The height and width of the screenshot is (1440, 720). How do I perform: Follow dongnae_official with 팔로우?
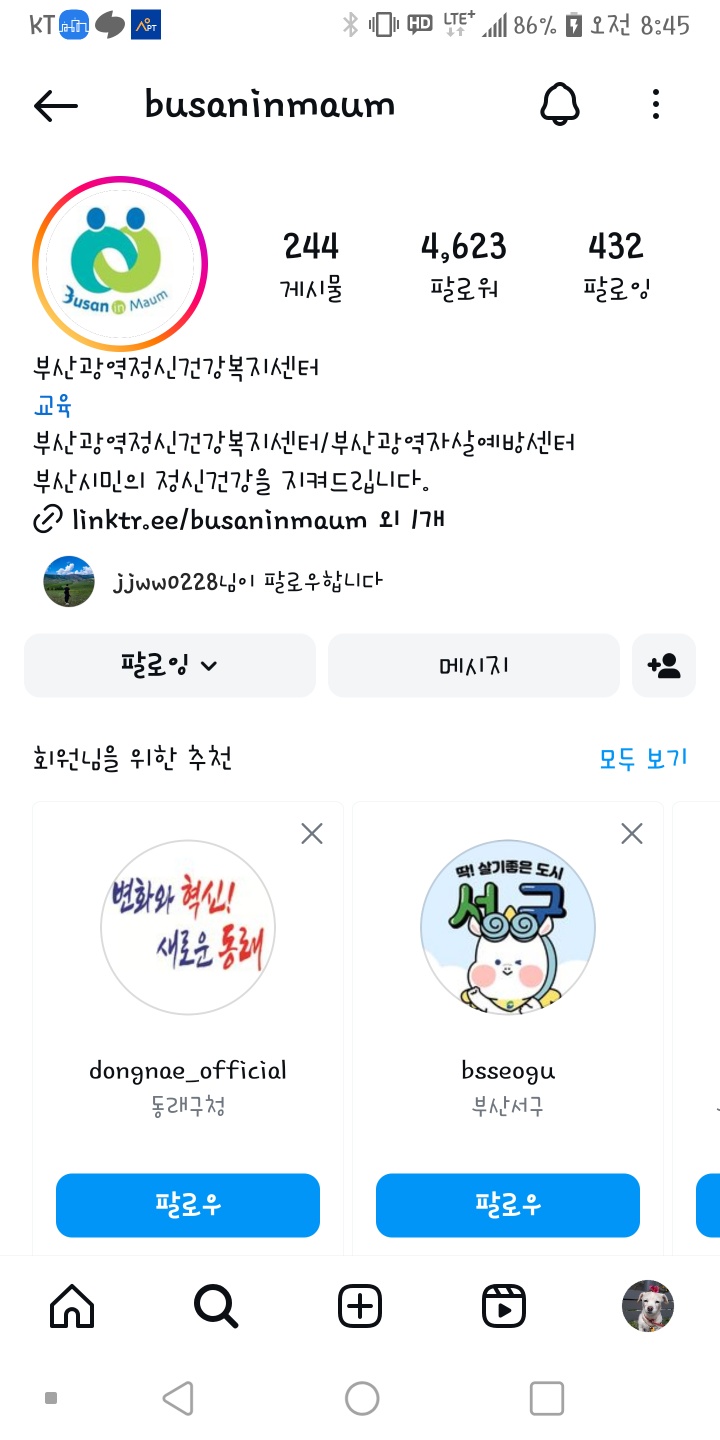[188, 1205]
